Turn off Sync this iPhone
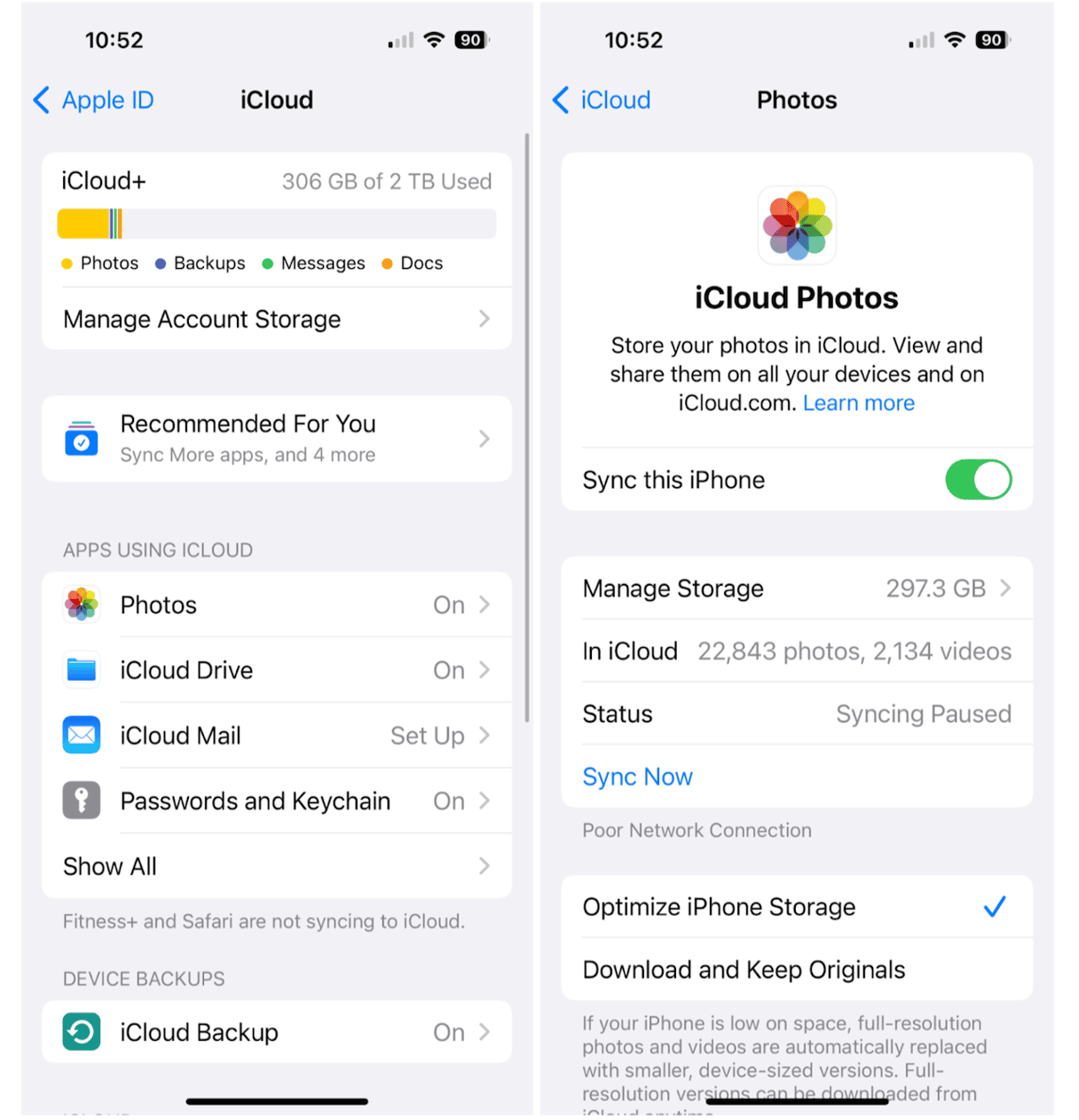Screen dimensions: 1079x1120 pyautogui.click(x=978, y=480)
